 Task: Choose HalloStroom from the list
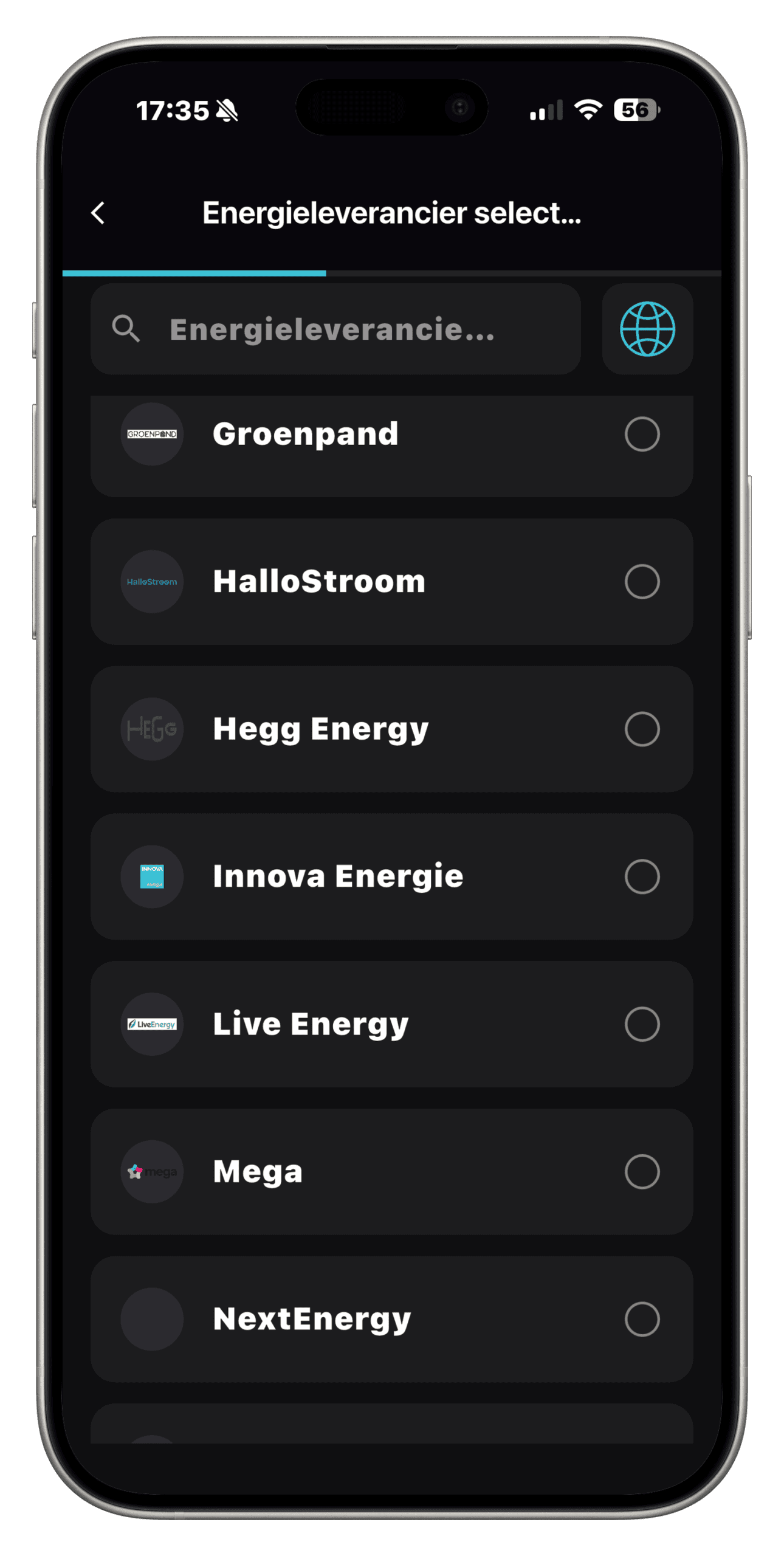(391, 581)
